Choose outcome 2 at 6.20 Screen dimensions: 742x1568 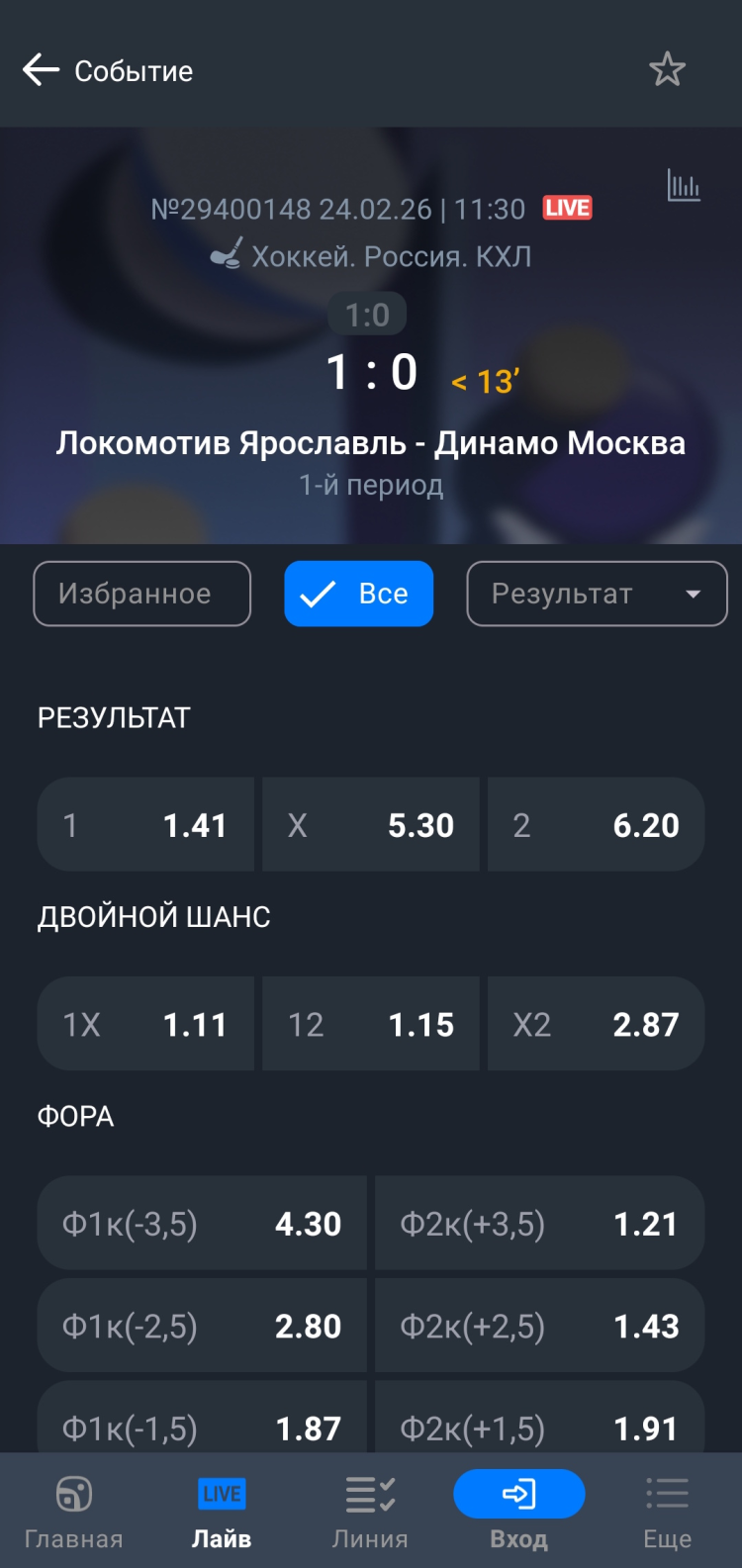coord(596,825)
